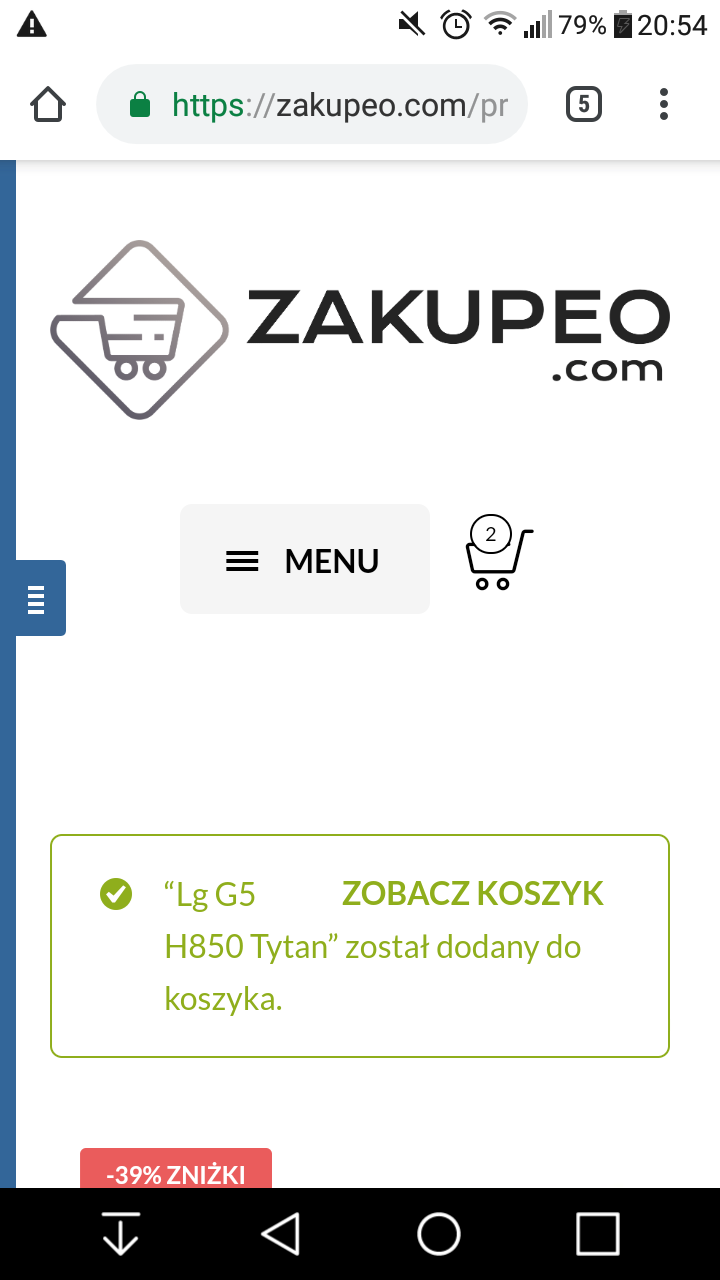The width and height of the screenshot is (720, 1280).
Task: Open the Chrome overflow menu
Action: pyautogui.click(x=664, y=105)
